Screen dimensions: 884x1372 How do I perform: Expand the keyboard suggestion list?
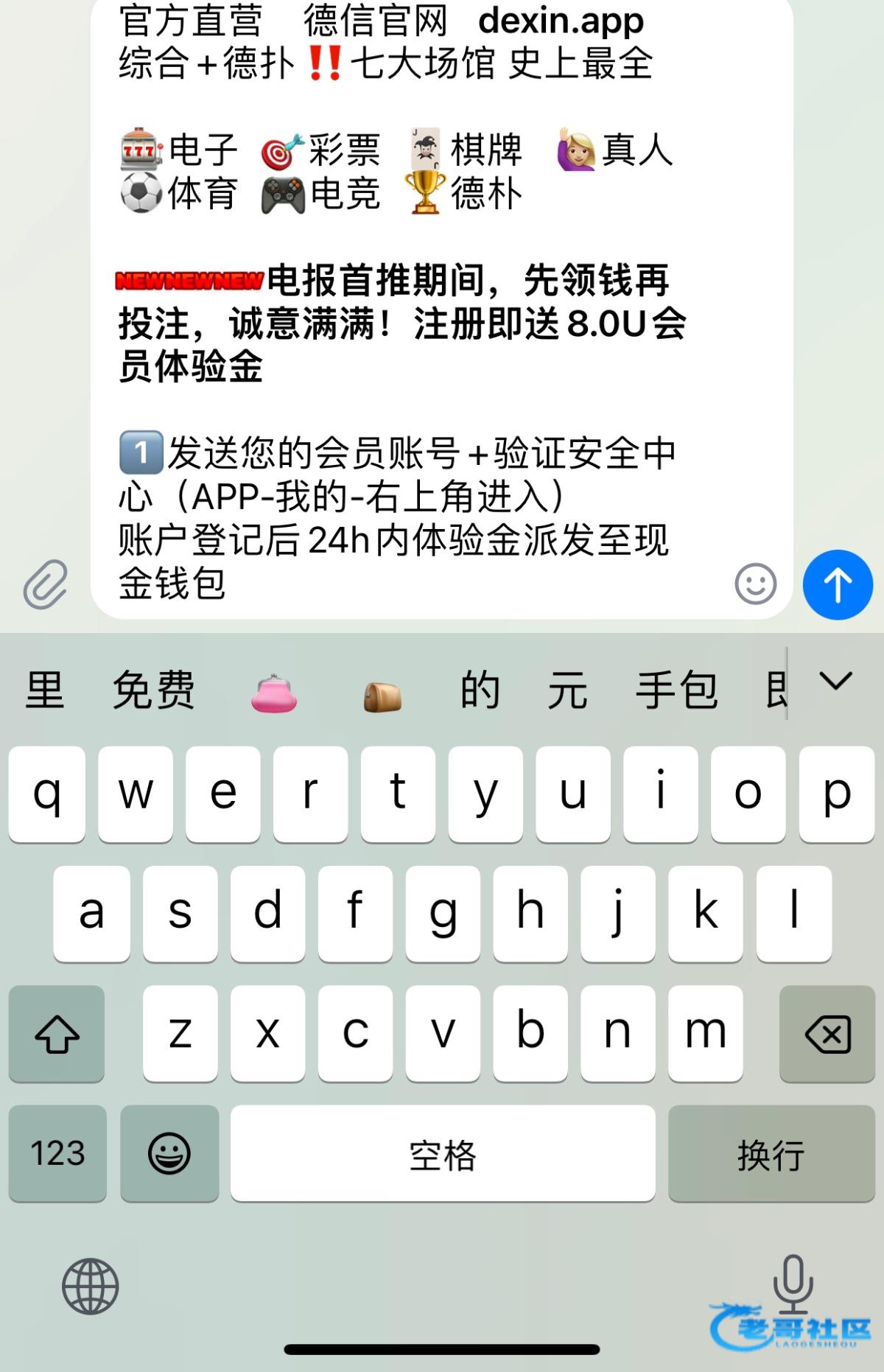(835, 682)
